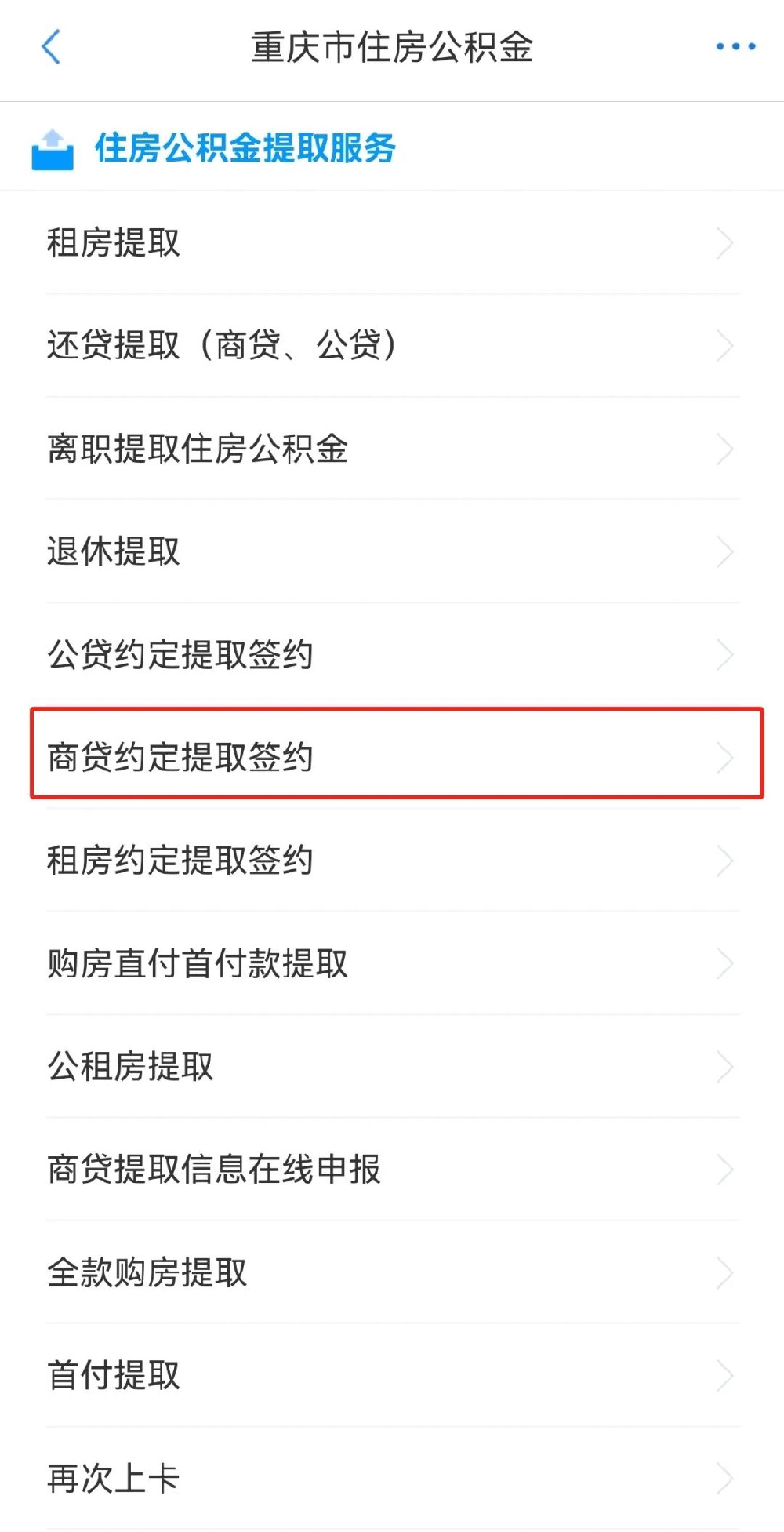Go back using the top-left arrow
The width and height of the screenshot is (784, 1532).
[x=51, y=47]
